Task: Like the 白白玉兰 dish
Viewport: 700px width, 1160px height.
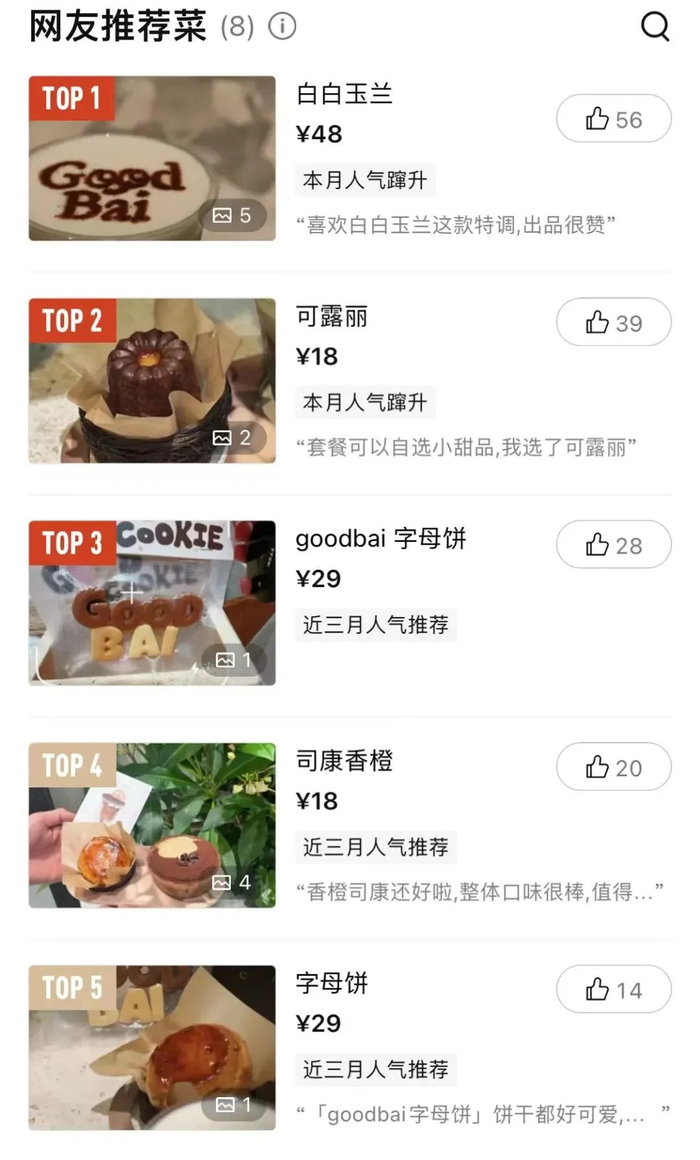Action: click(x=614, y=120)
